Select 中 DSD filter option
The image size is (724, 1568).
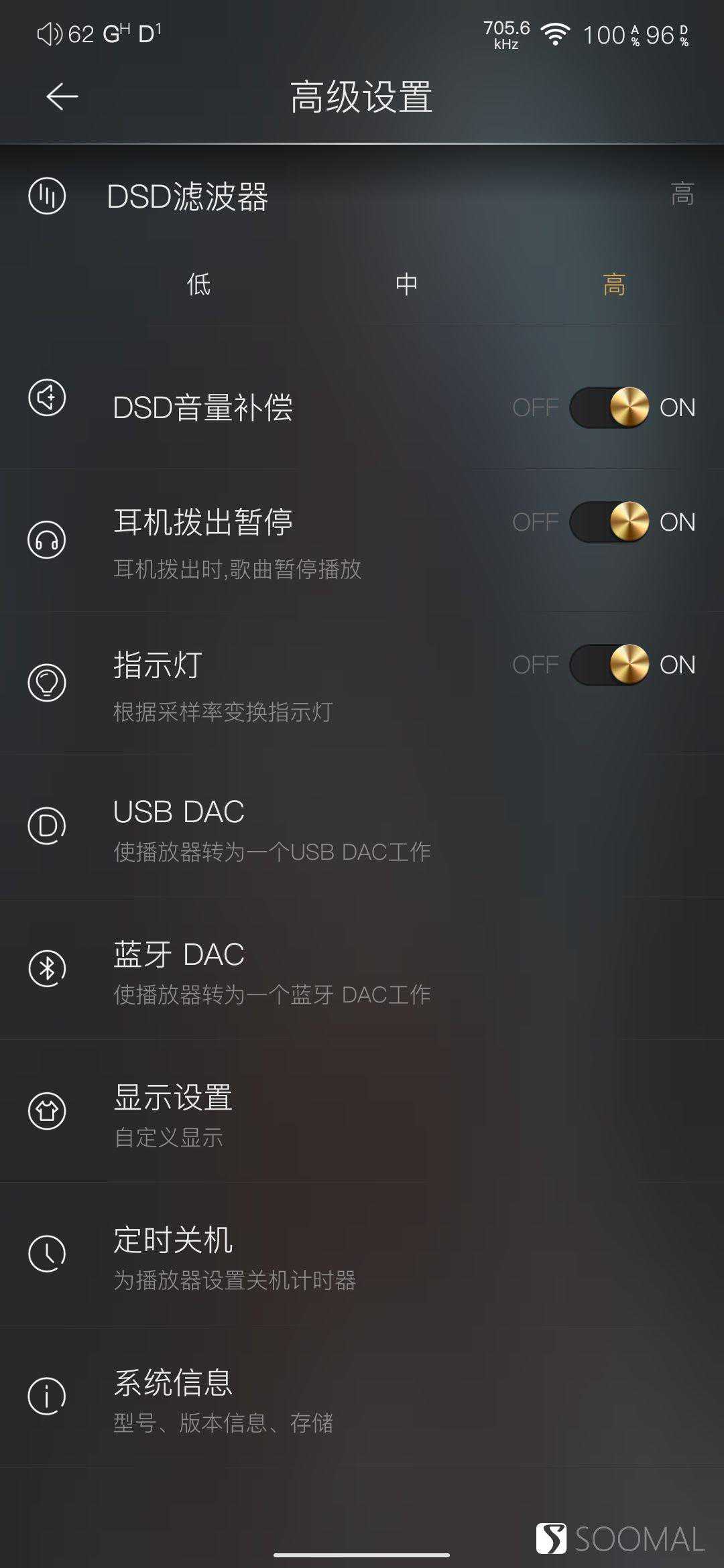point(406,284)
